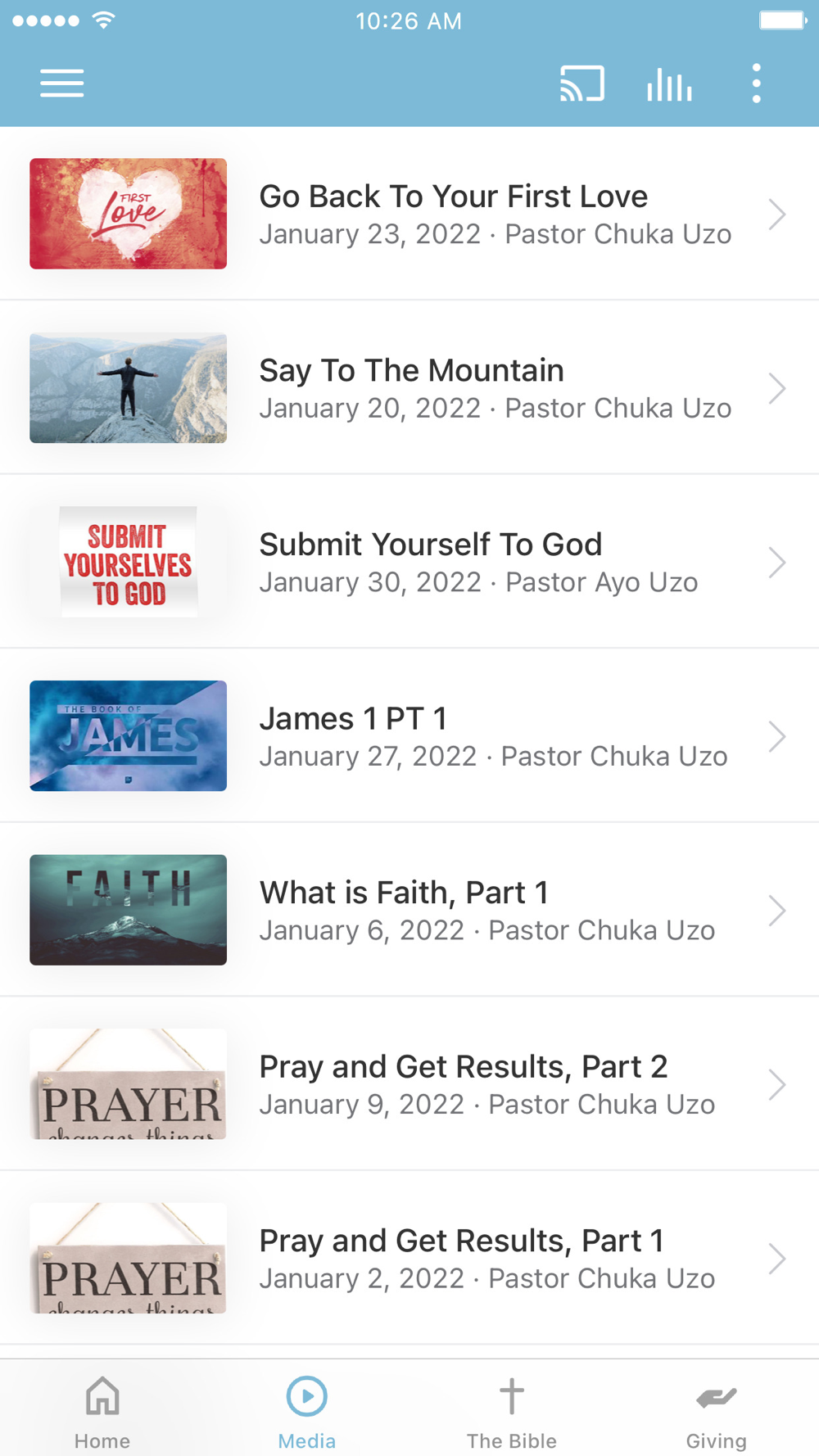This screenshot has height=1456, width=819.
Task: Open the now playing equalizer icon
Action: click(x=669, y=84)
